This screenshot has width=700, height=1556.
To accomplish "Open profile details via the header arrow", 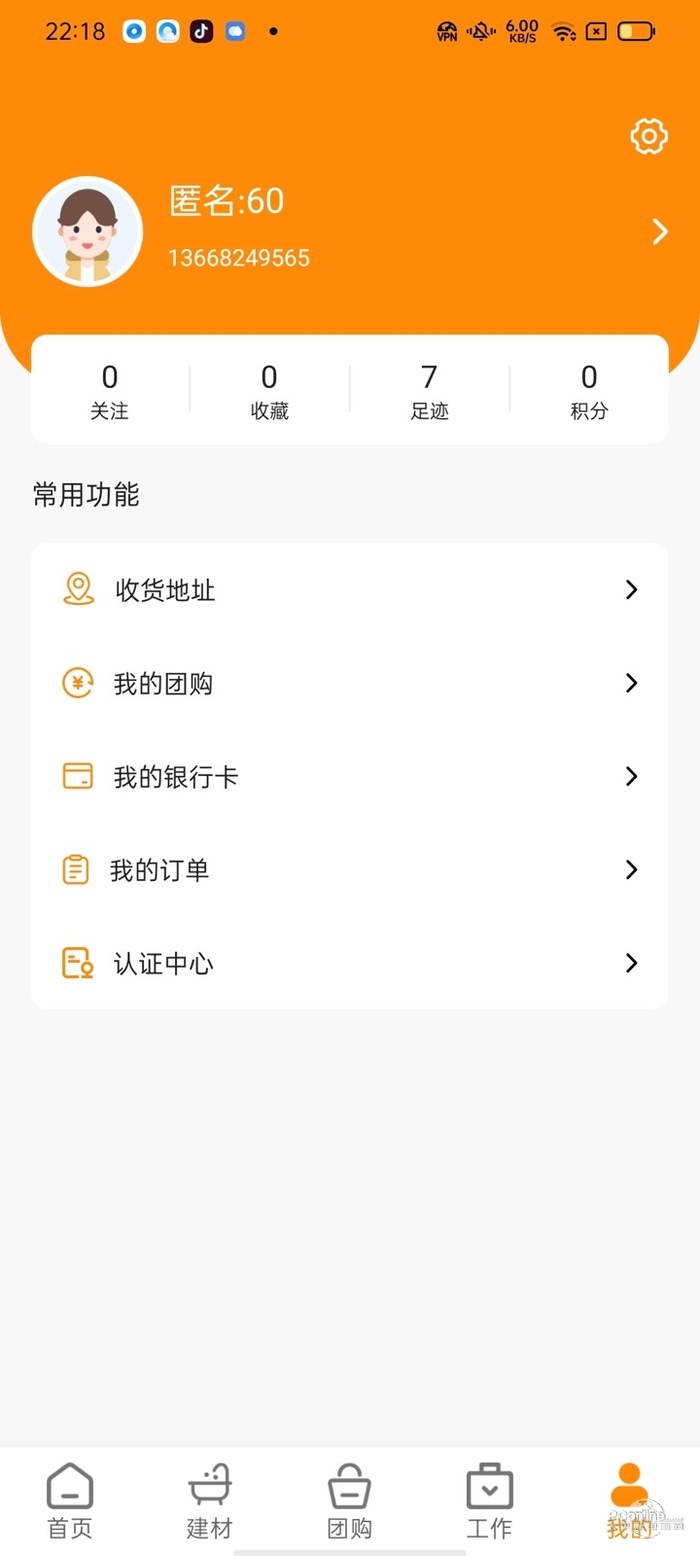I will tap(660, 232).
